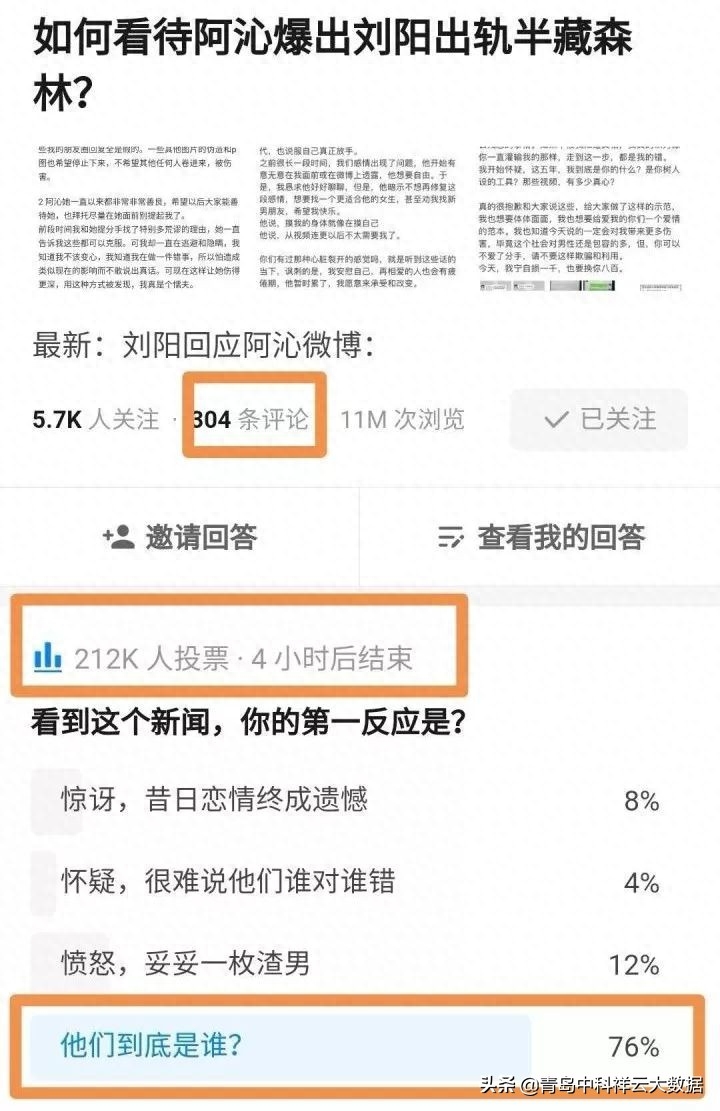
Task: Open 查看我的回答
Action: (541, 537)
